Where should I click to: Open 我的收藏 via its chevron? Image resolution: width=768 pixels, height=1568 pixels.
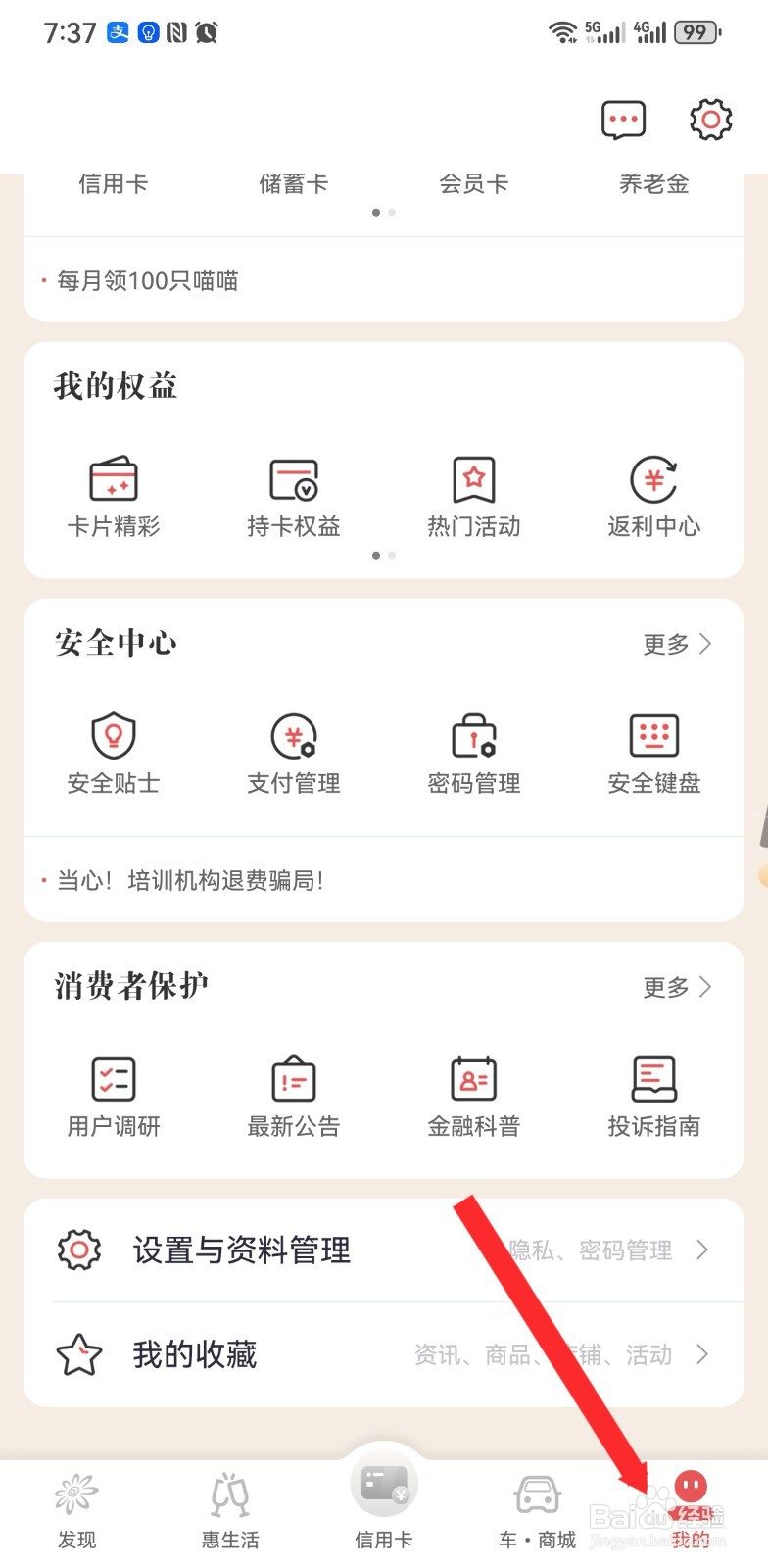pos(702,1354)
